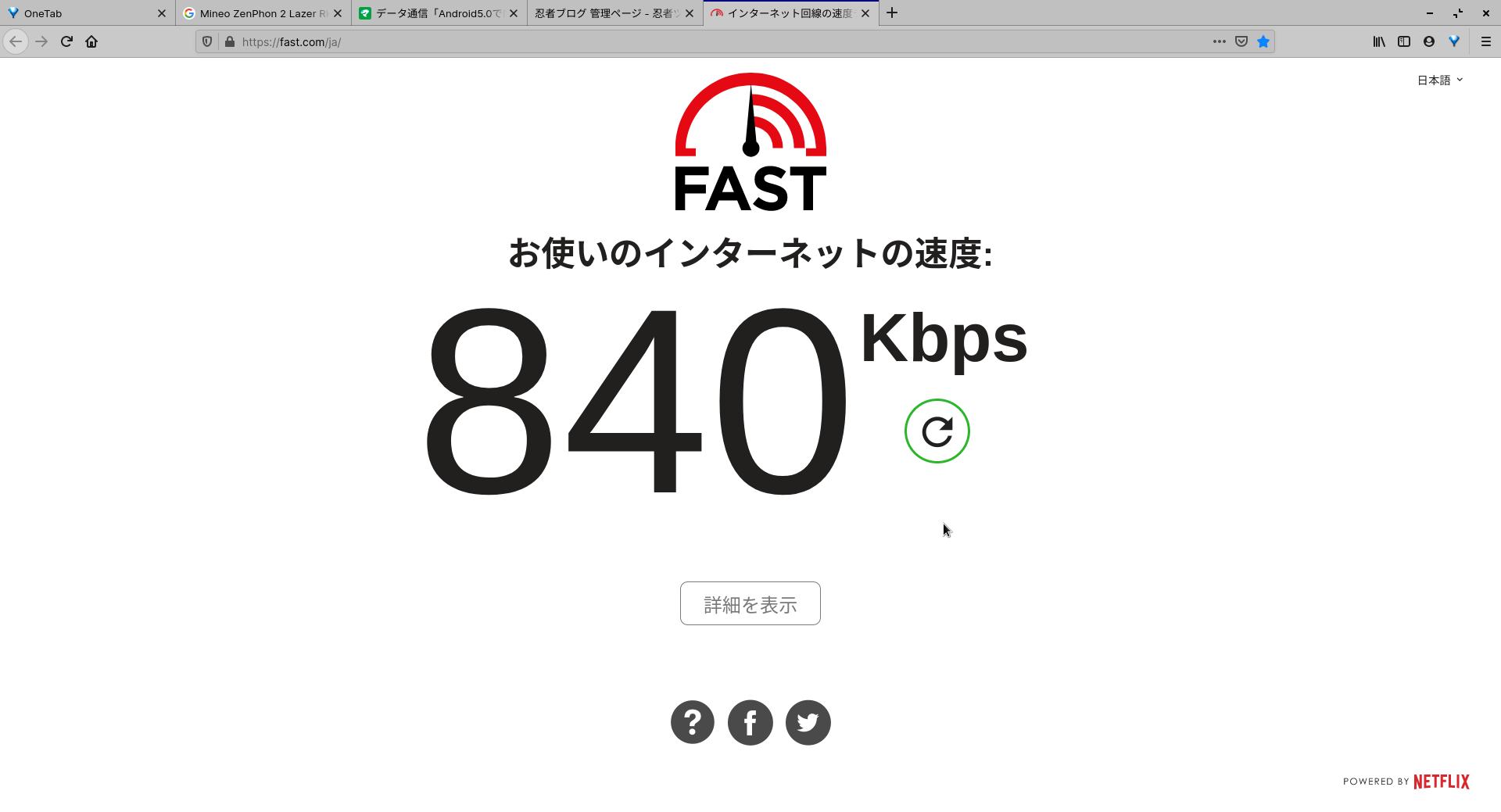Image resolution: width=1501 pixels, height=812 pixels.
Task: Go to the browser home page
Action: (x=91, y=41)
